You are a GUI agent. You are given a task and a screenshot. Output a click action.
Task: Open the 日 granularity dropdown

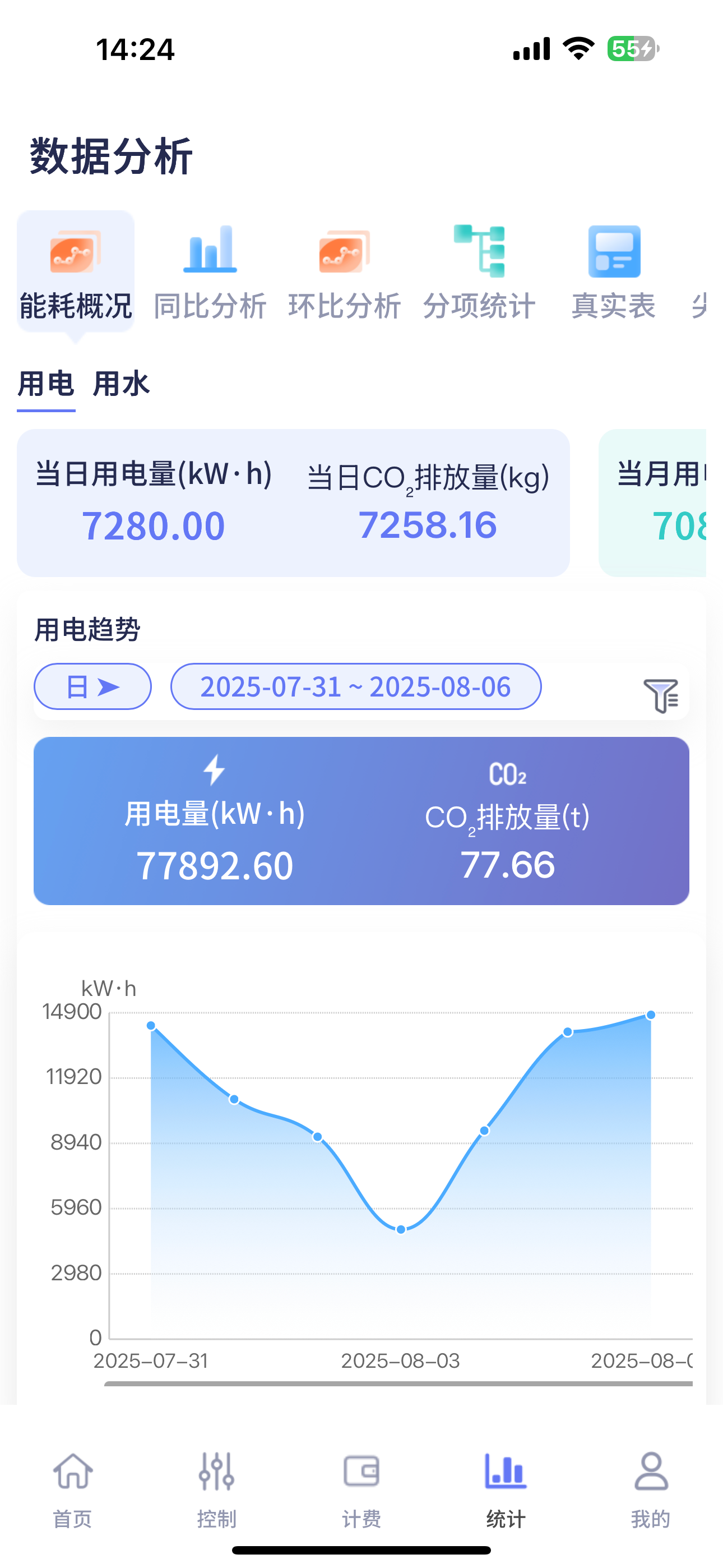tap(92, 686)
